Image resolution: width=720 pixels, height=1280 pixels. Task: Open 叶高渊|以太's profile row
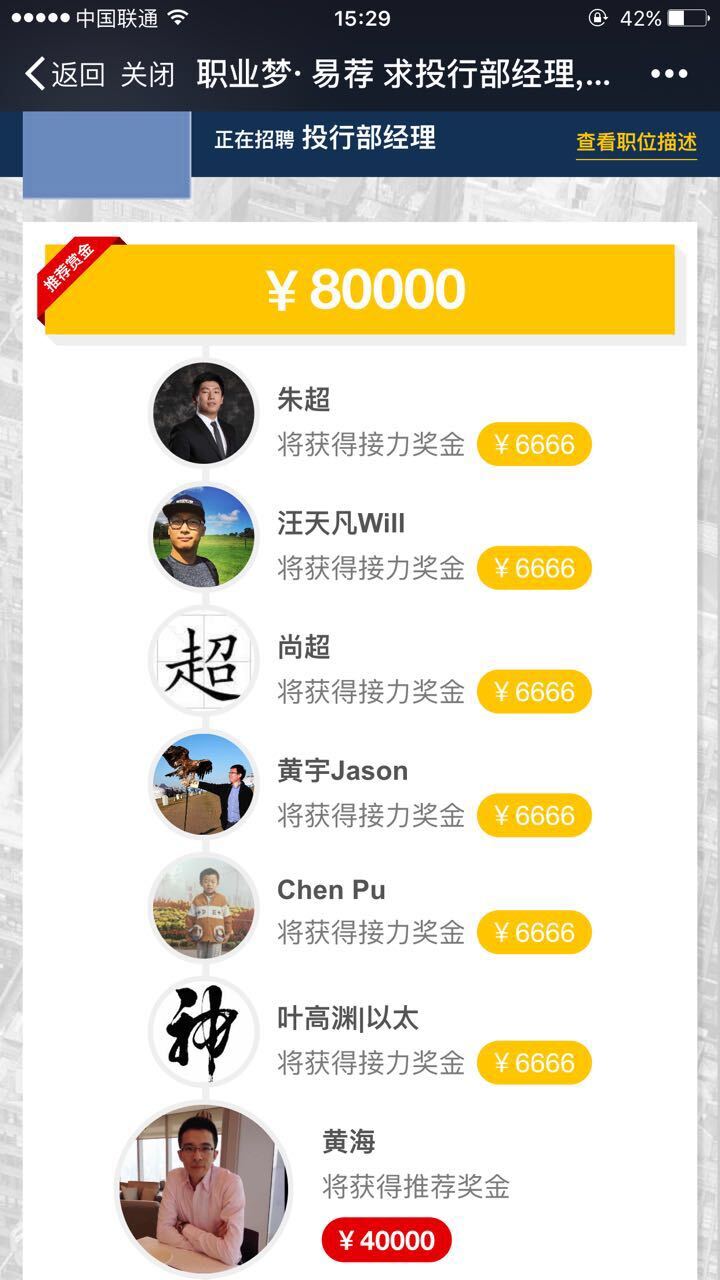pos(370,1040)
